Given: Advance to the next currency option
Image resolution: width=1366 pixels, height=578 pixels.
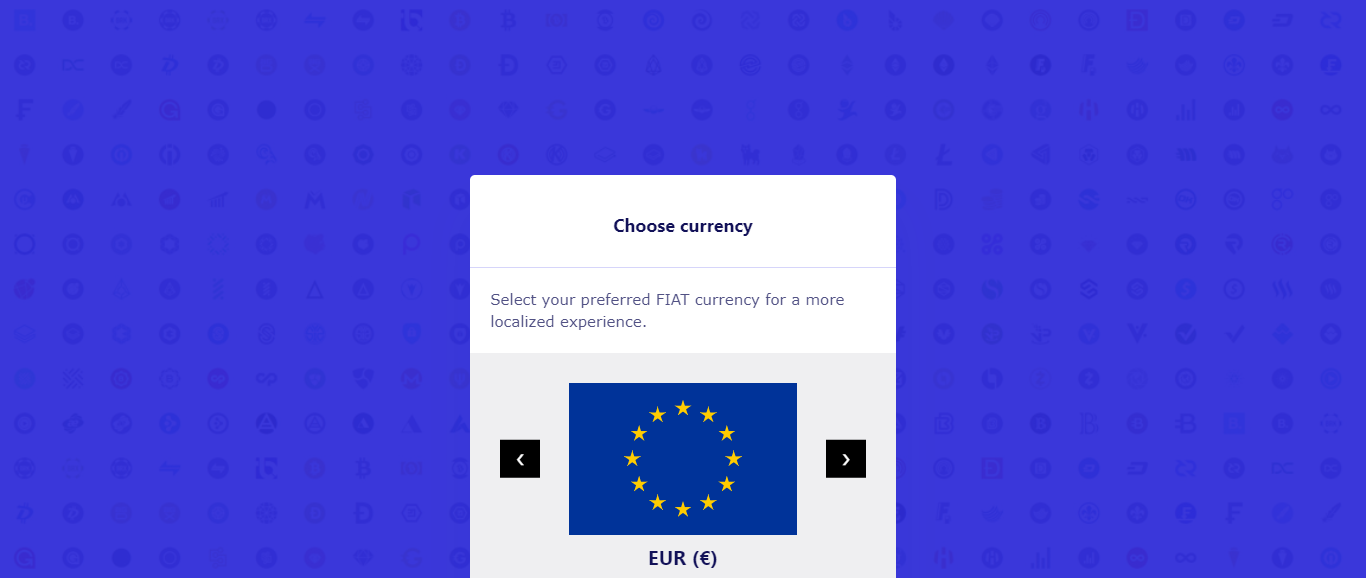Looking at the screenshot, I should click(x=846, y=459).
